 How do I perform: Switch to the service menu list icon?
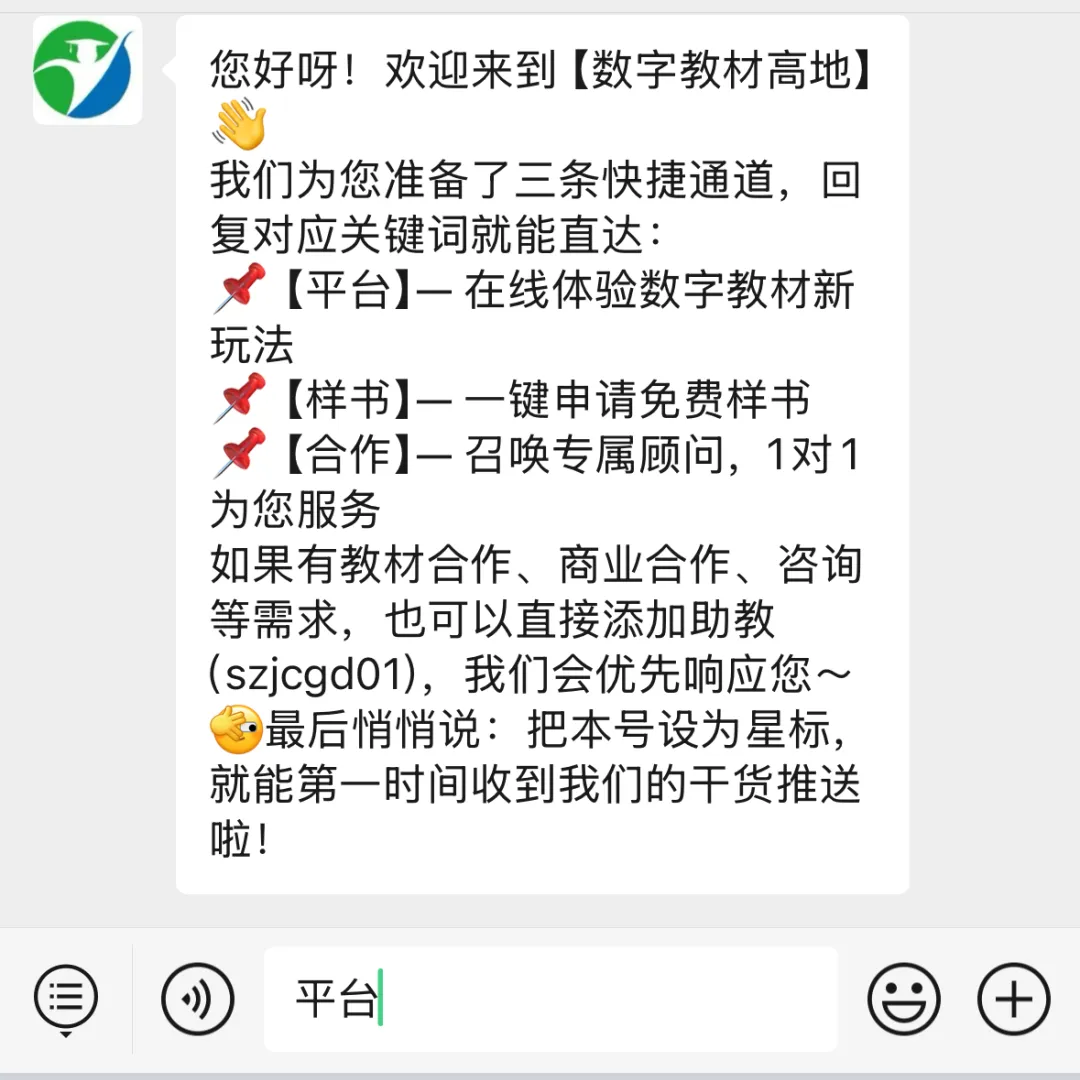(65, 999)
